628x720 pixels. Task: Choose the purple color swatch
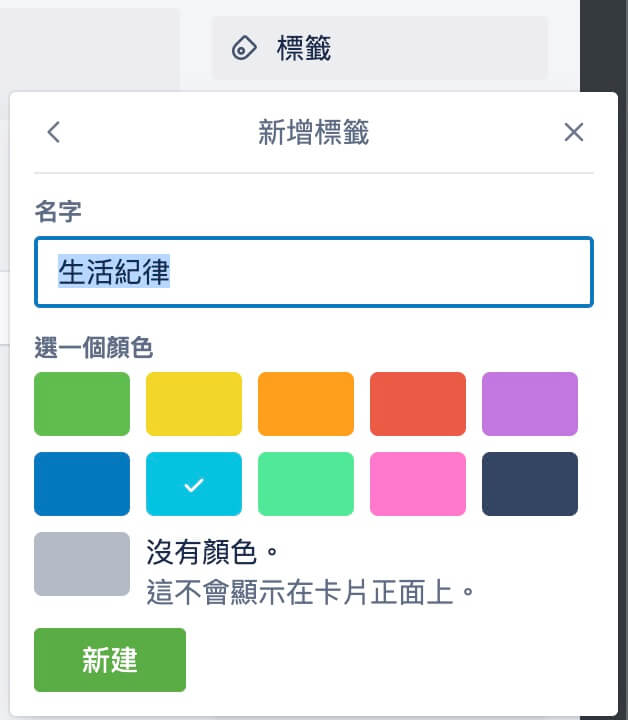(530, 404)
